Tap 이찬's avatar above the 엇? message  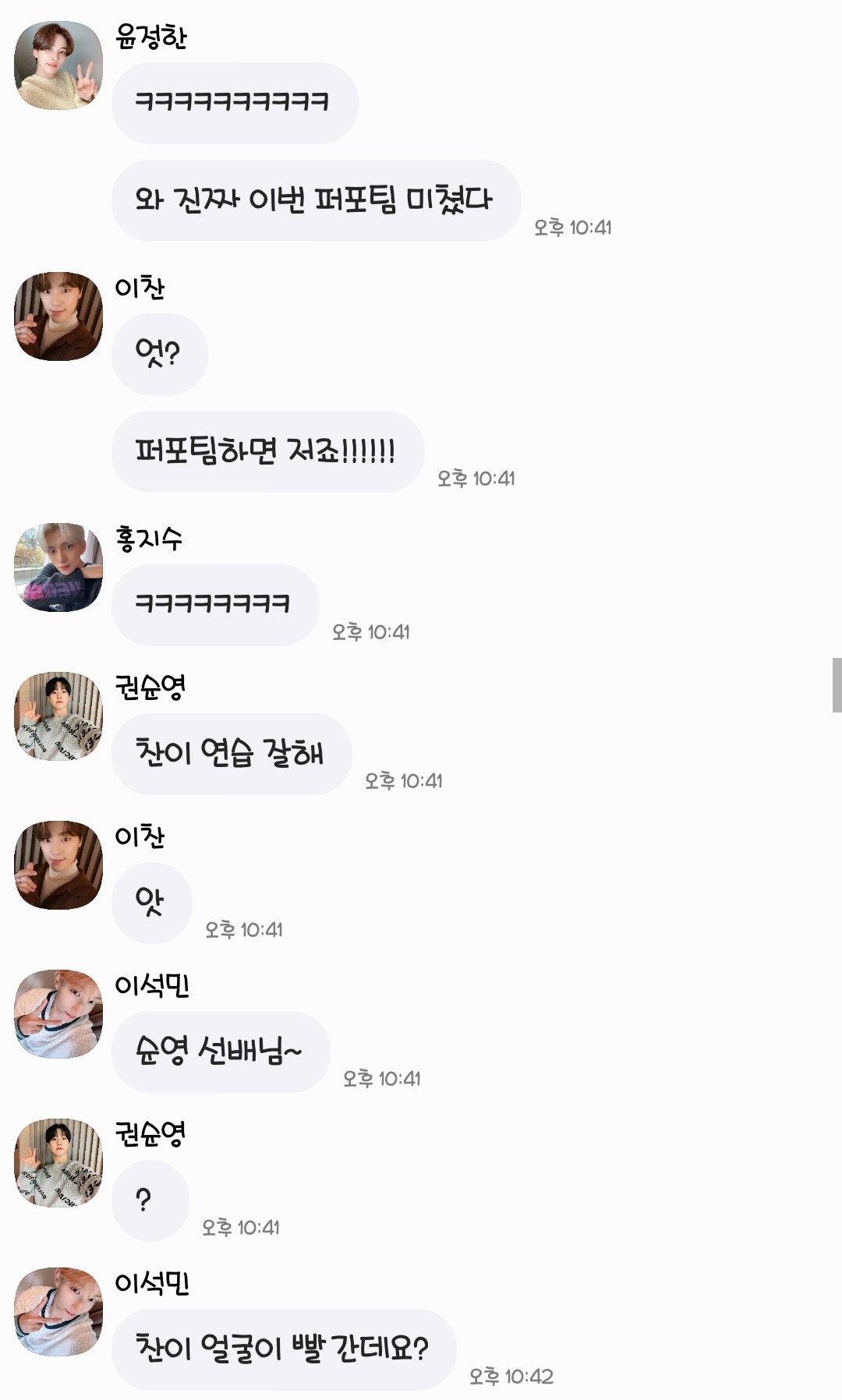coord(58,316)
